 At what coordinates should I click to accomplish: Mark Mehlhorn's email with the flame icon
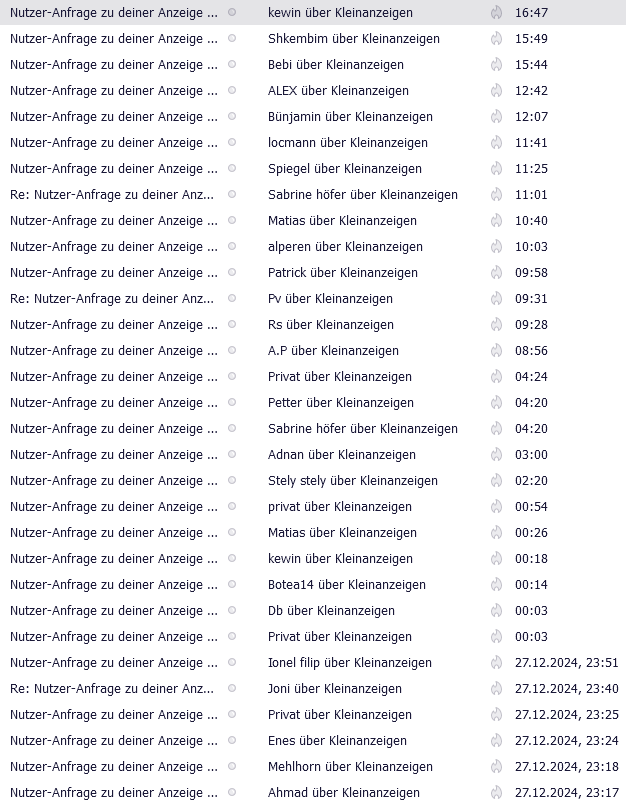pos(496,767)
